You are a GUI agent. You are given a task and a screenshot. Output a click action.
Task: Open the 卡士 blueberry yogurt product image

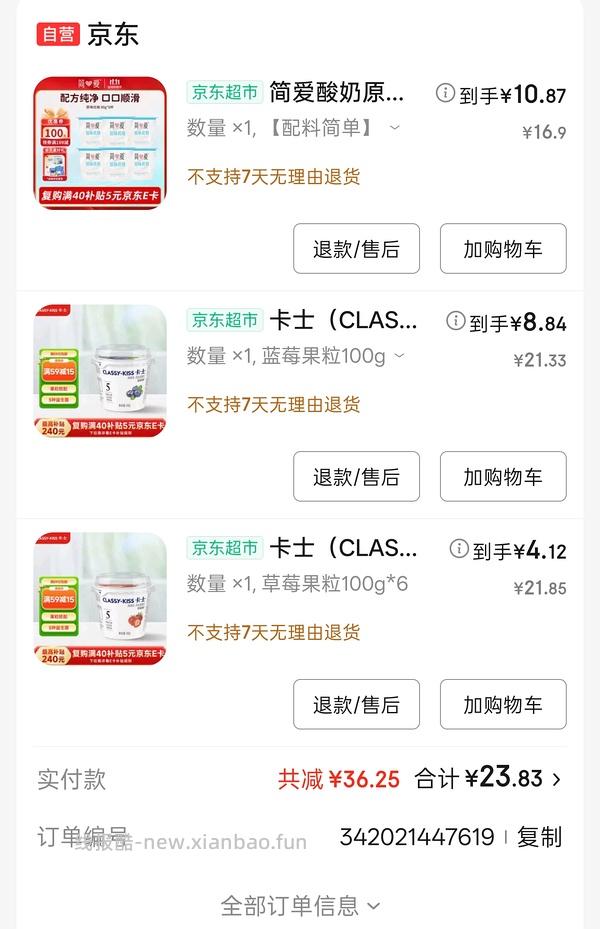pos(100,371)
